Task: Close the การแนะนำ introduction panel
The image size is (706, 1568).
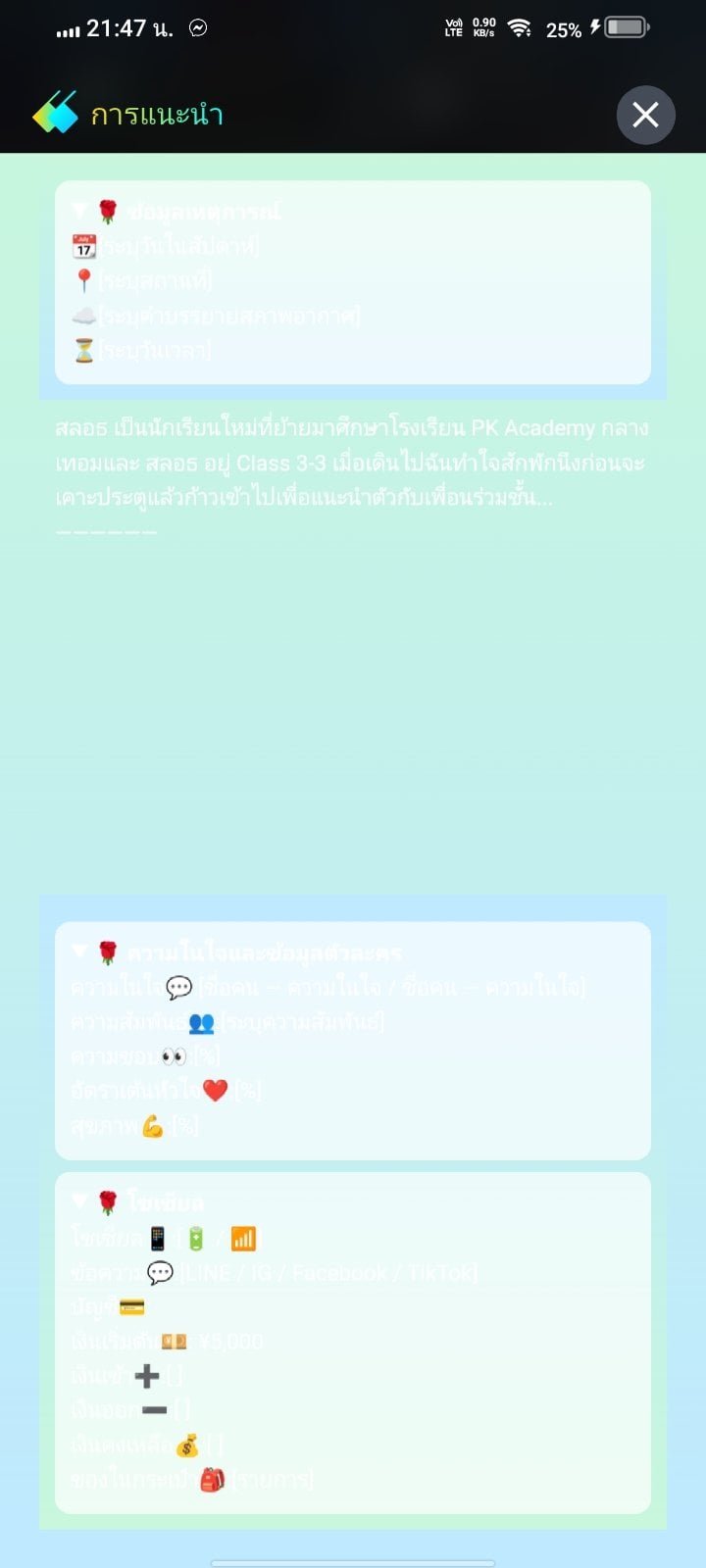Action: [x=645, y=115]
